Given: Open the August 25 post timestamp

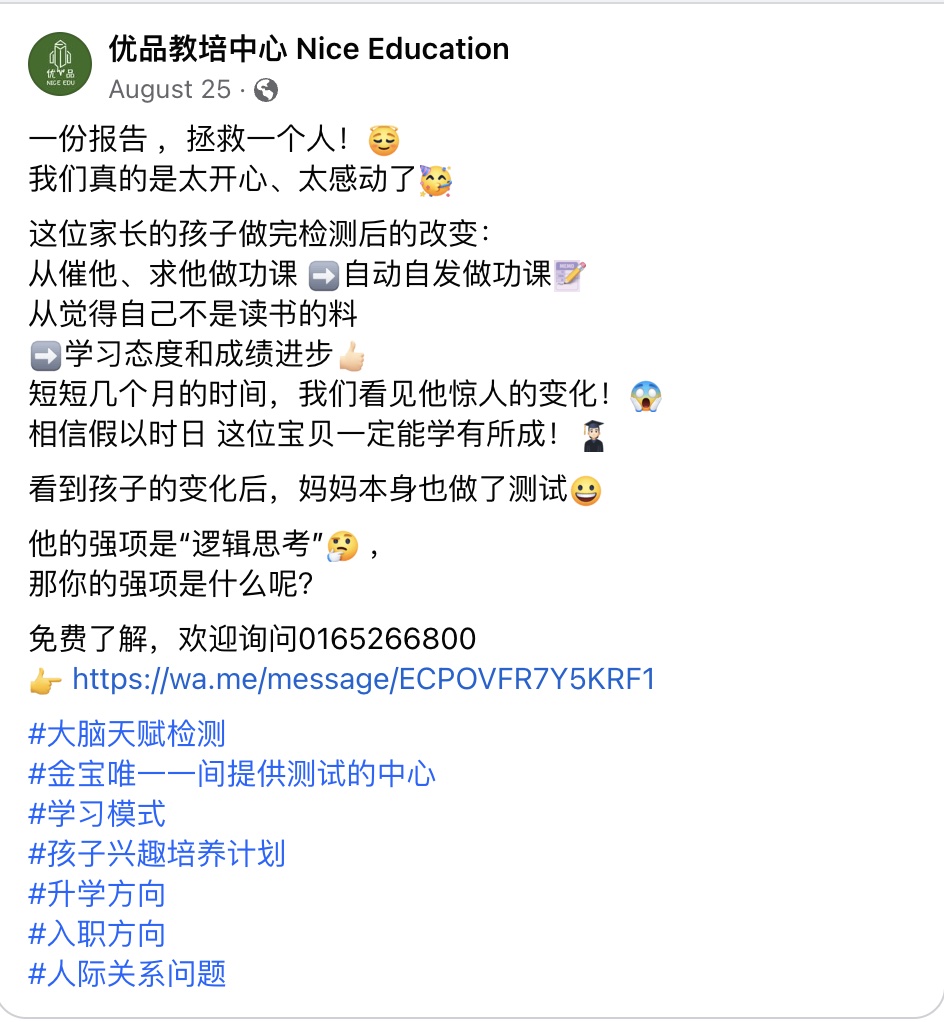Looking at the screenshot, I should pos(169,89).
